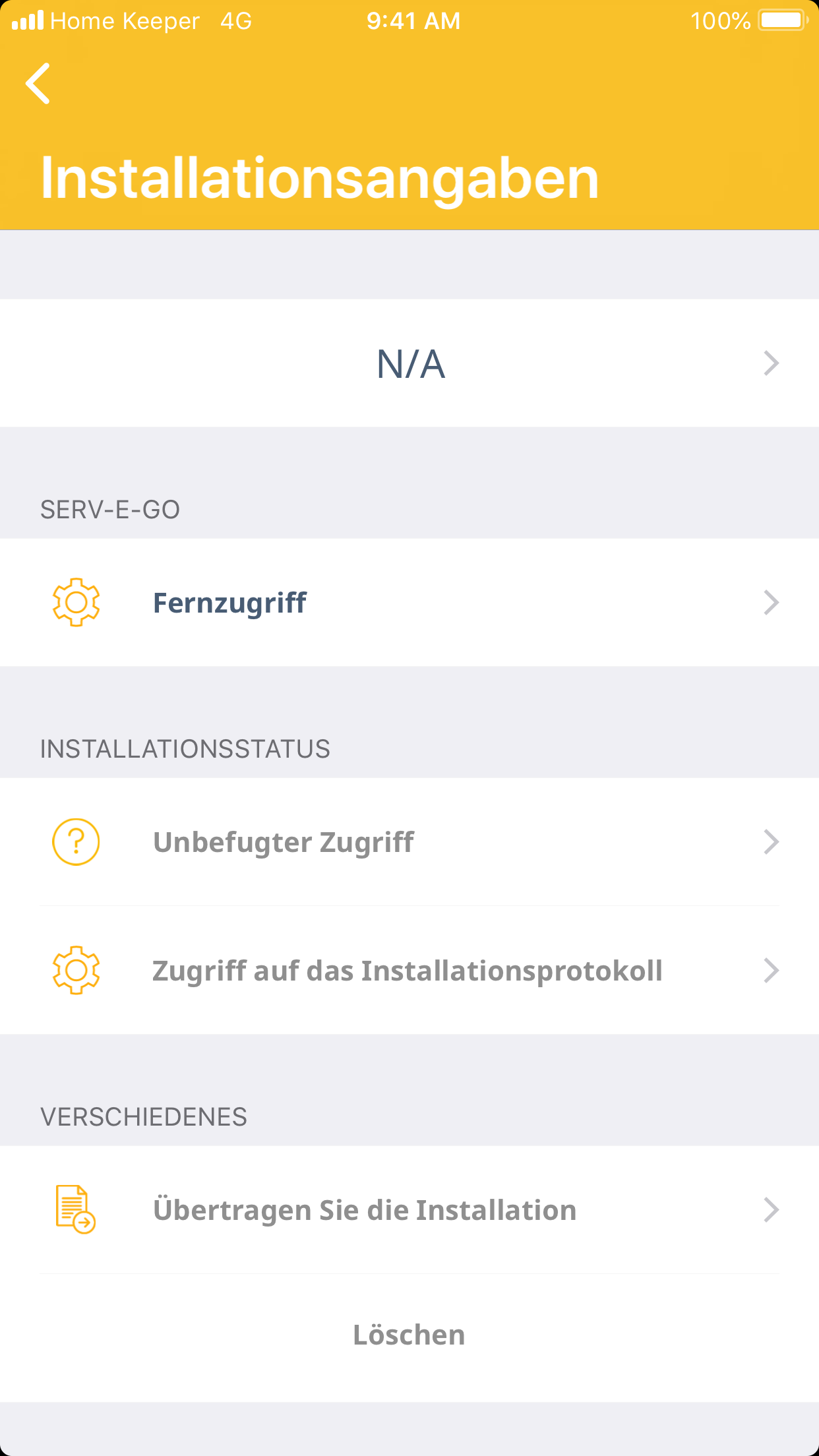The image size is (819, 1456).
Task: Open the N/A installation name row
Action: (409, 363)
